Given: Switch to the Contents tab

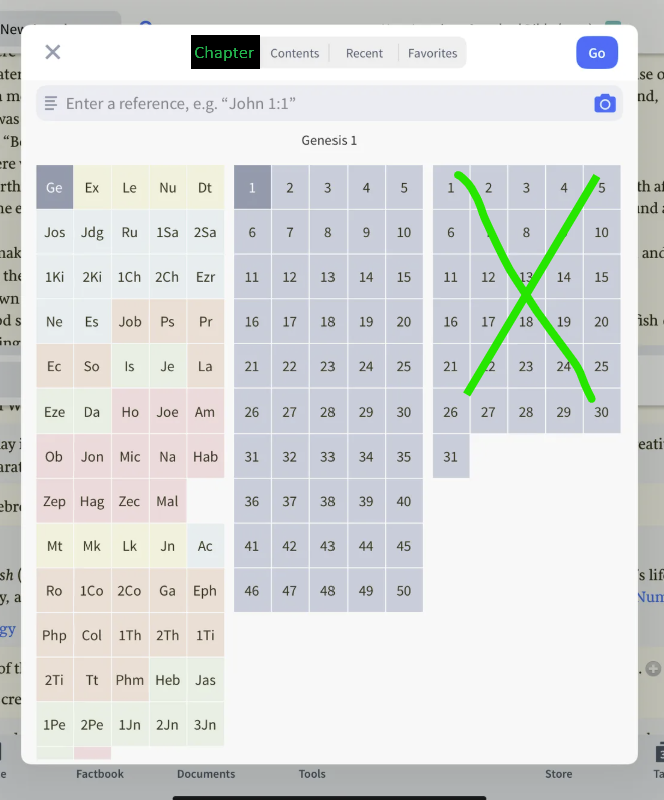Looking at the screenshot, I should pos(294,53).
